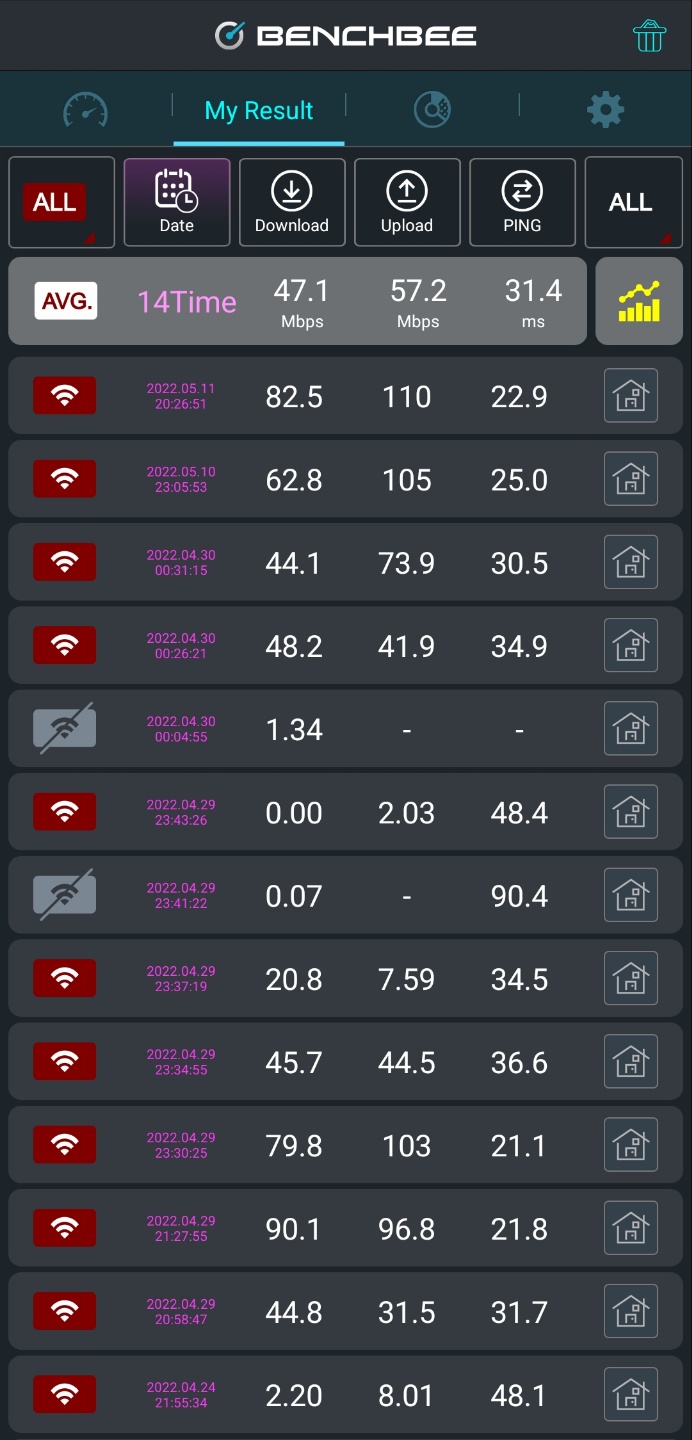Open the 2022.04.30 00:04:55 result
The height and width of the screenshot is (1440, 692).
[x=346, y=728]
